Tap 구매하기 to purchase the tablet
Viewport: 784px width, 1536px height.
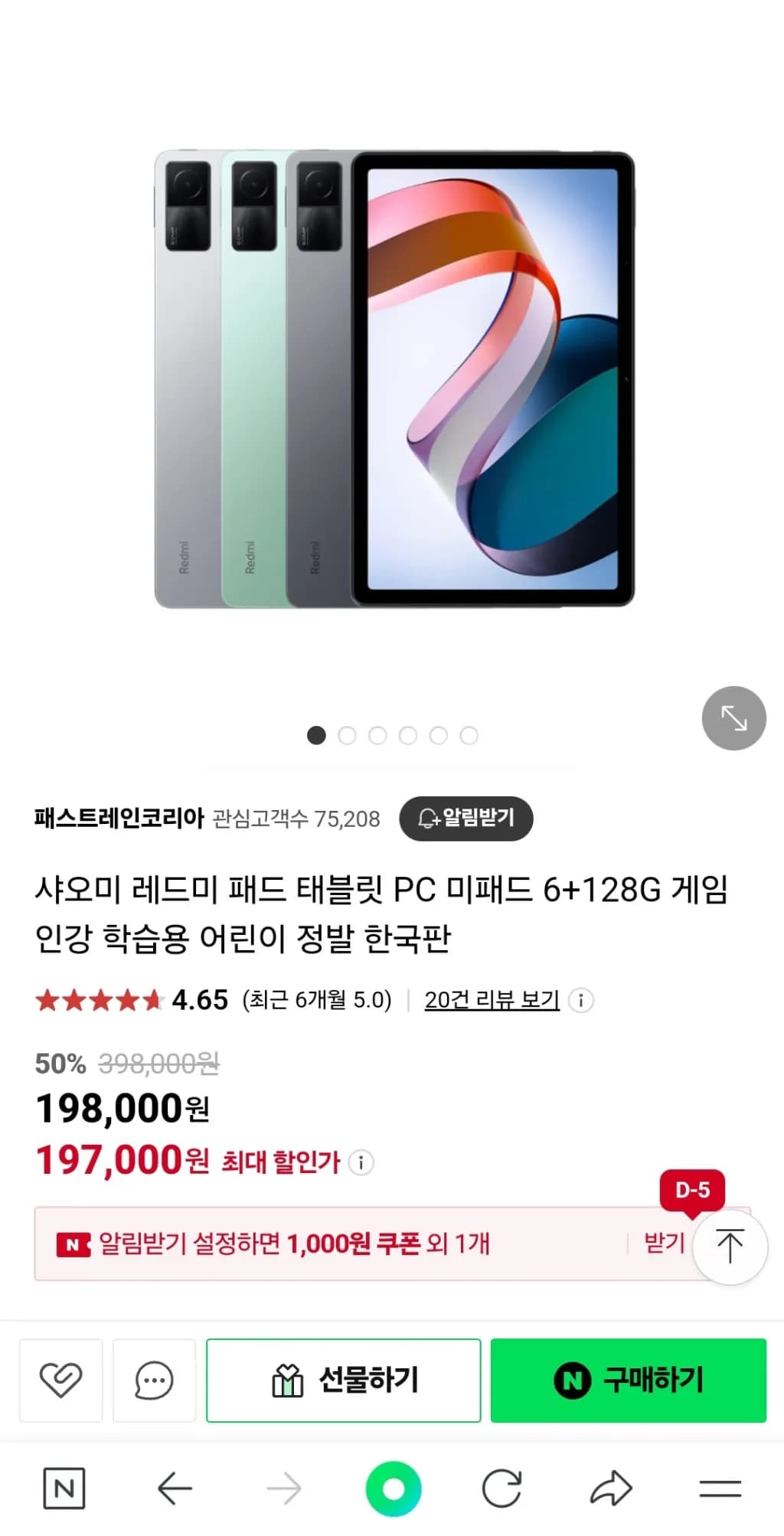(x=629, y=1381)
